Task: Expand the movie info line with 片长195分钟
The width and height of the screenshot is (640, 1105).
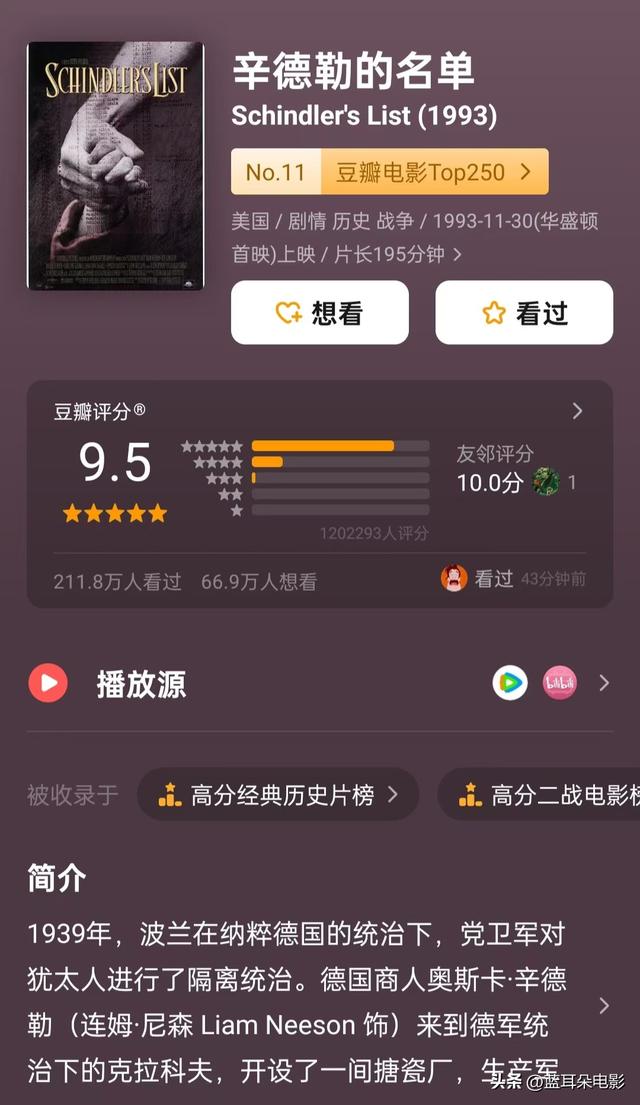Action: (x=458, y=254)
